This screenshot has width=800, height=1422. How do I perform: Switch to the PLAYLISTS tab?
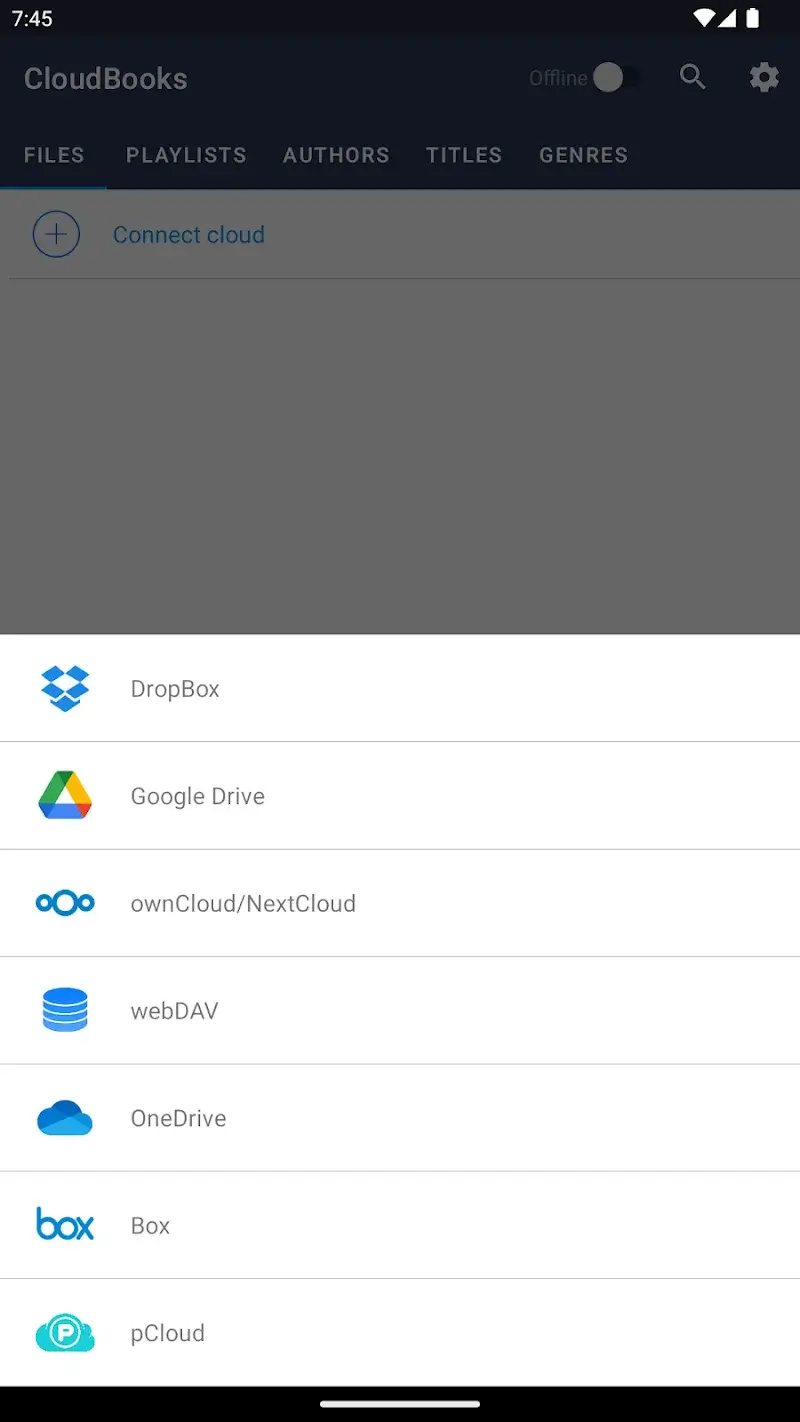click(185, 155)
